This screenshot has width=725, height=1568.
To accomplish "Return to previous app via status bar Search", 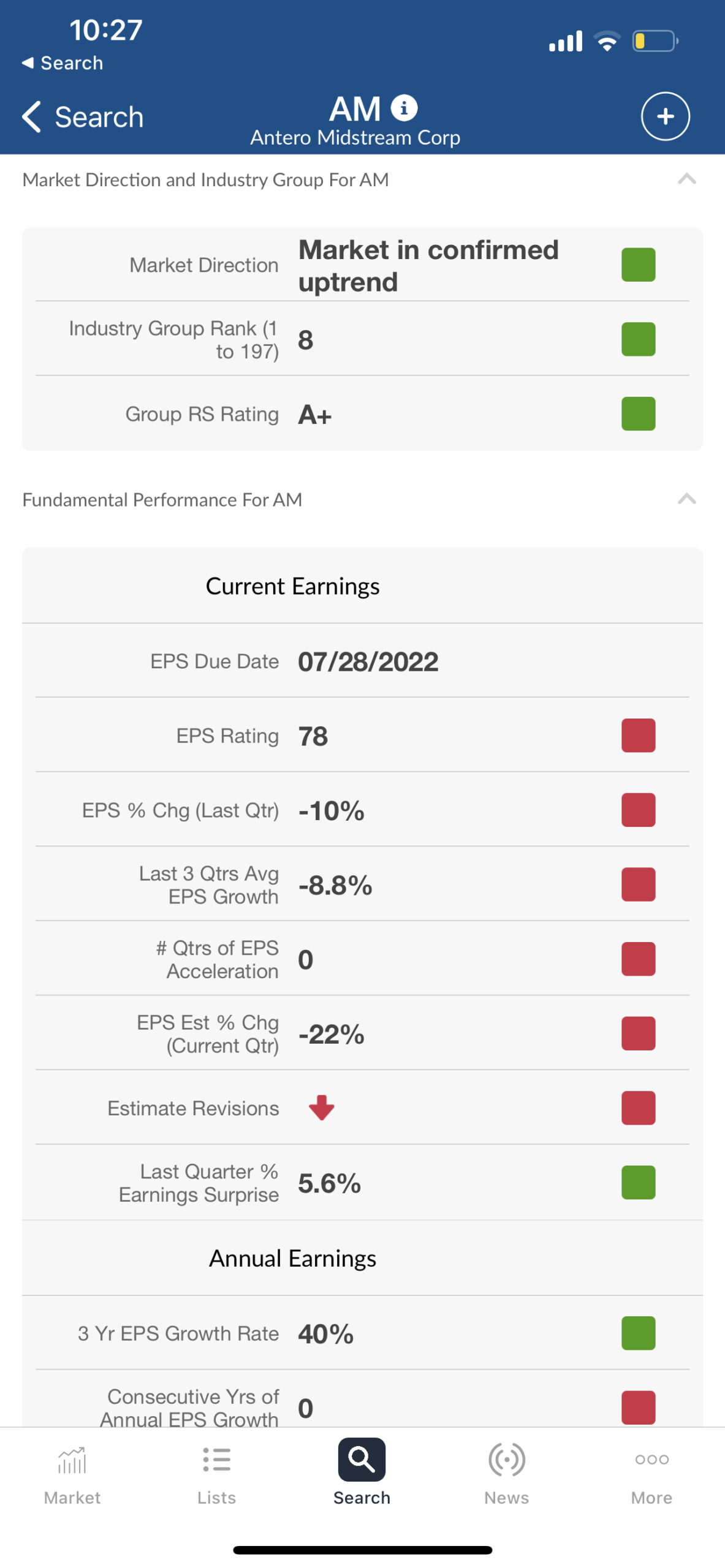I will tap(63, 62).
